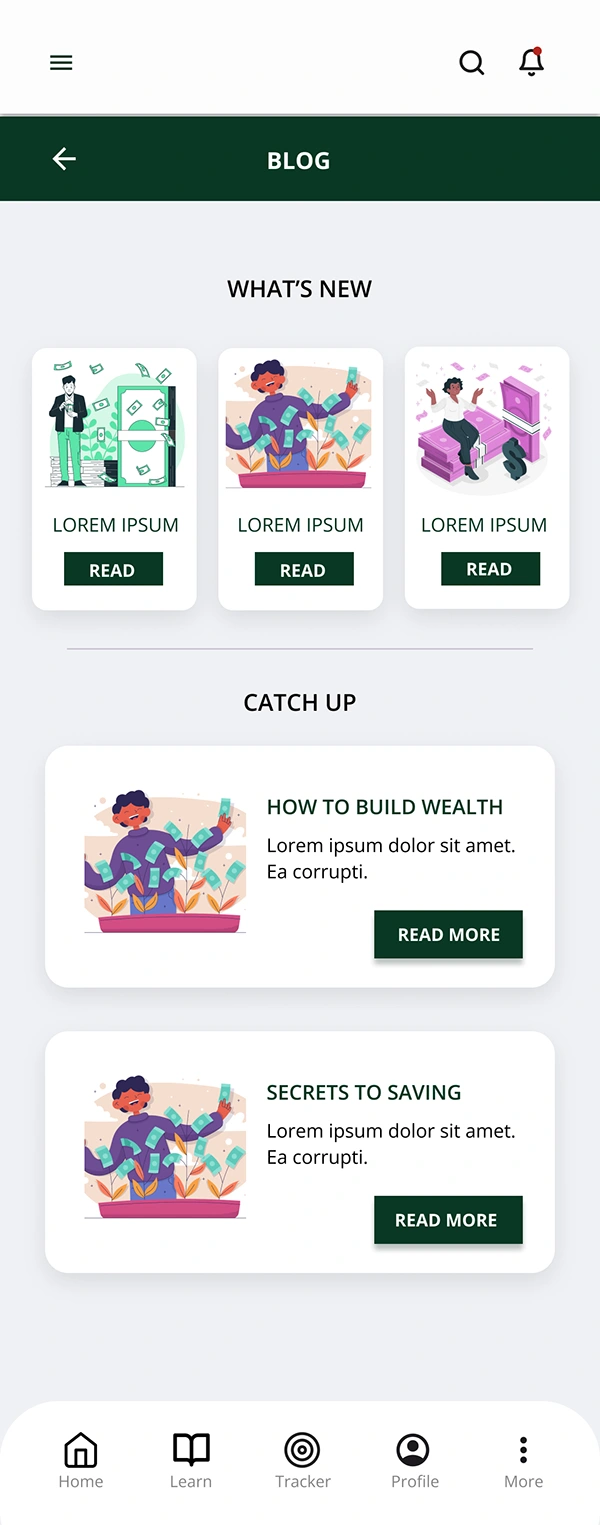This screenshot has width=600, height=1525.
Task: Open the Tracker tab
Action: tap(302, 1460)
